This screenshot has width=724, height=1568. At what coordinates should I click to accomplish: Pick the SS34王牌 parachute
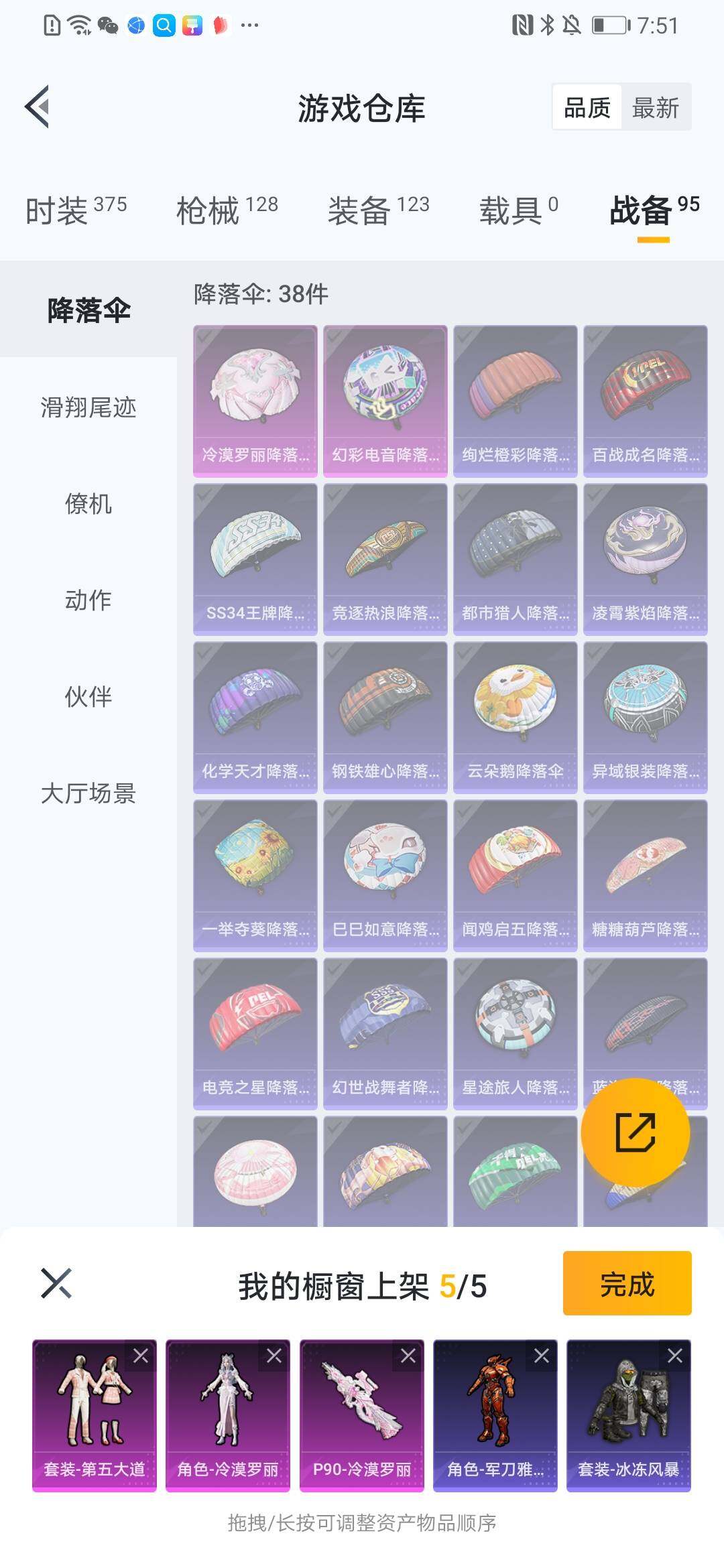coord(255,559)
